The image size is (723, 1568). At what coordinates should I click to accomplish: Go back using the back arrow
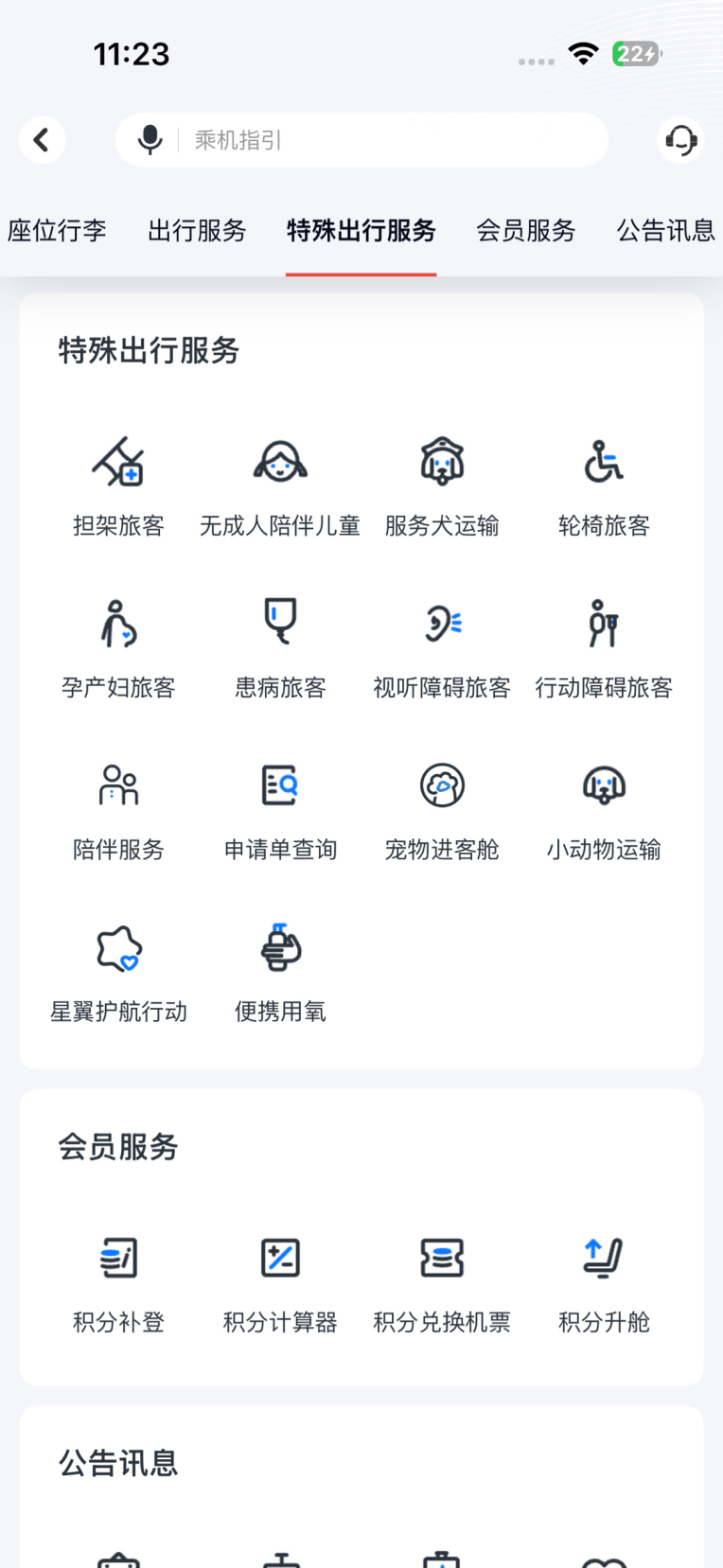(42, 140)
